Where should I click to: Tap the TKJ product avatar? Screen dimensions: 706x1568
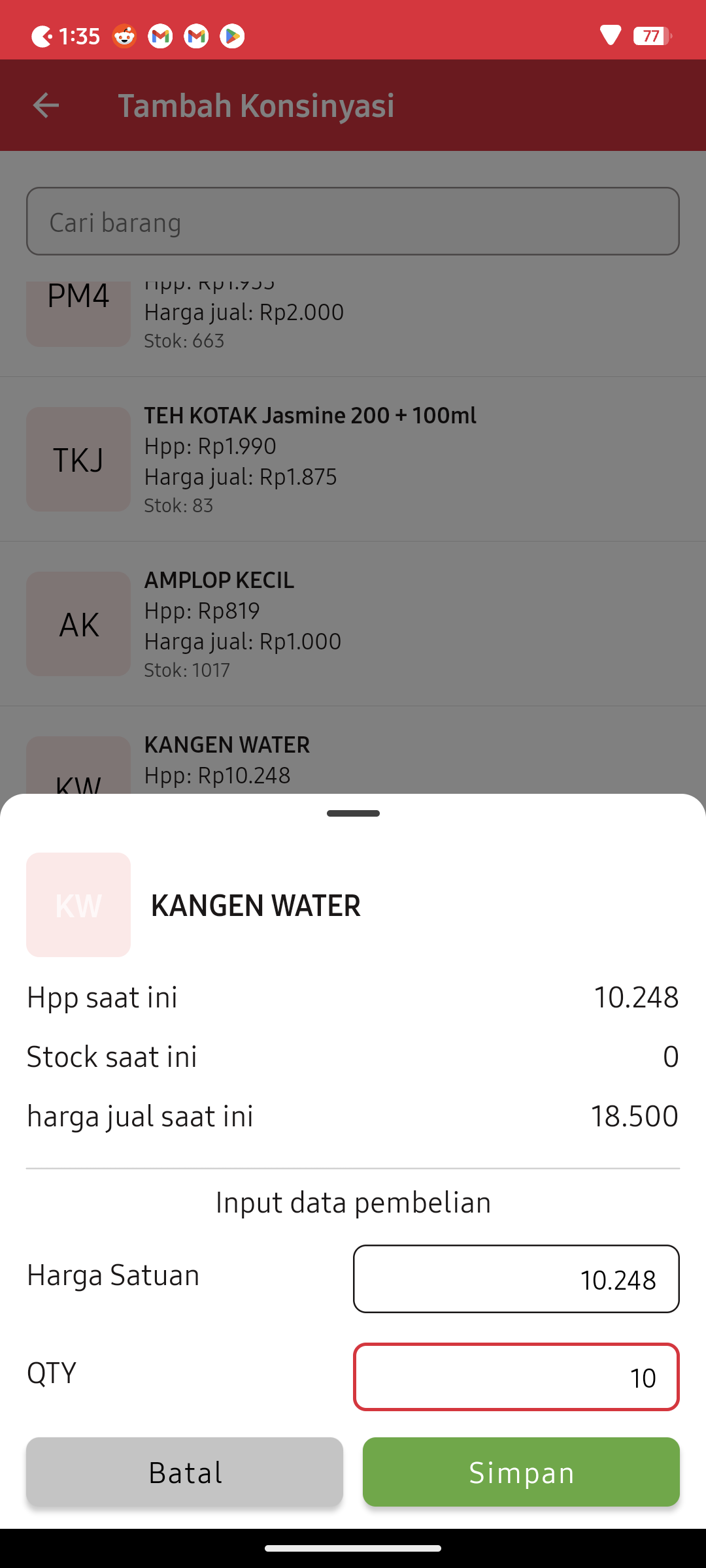(x=78, y=459)
